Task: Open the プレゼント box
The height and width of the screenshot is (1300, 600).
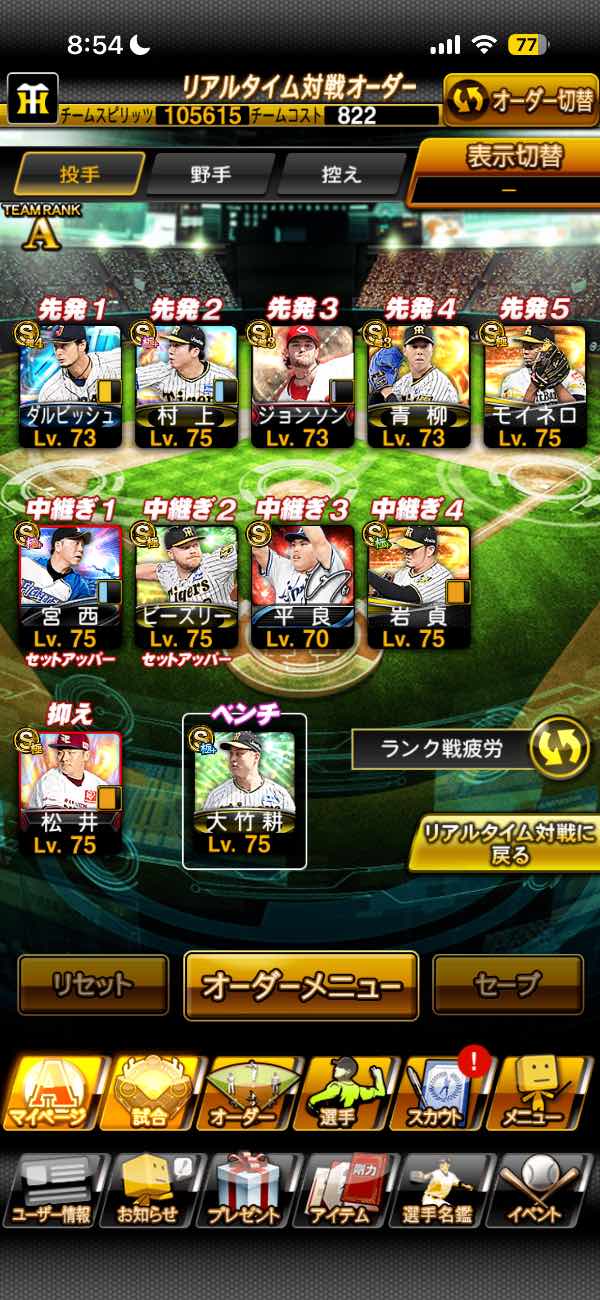Action: 245,1190
